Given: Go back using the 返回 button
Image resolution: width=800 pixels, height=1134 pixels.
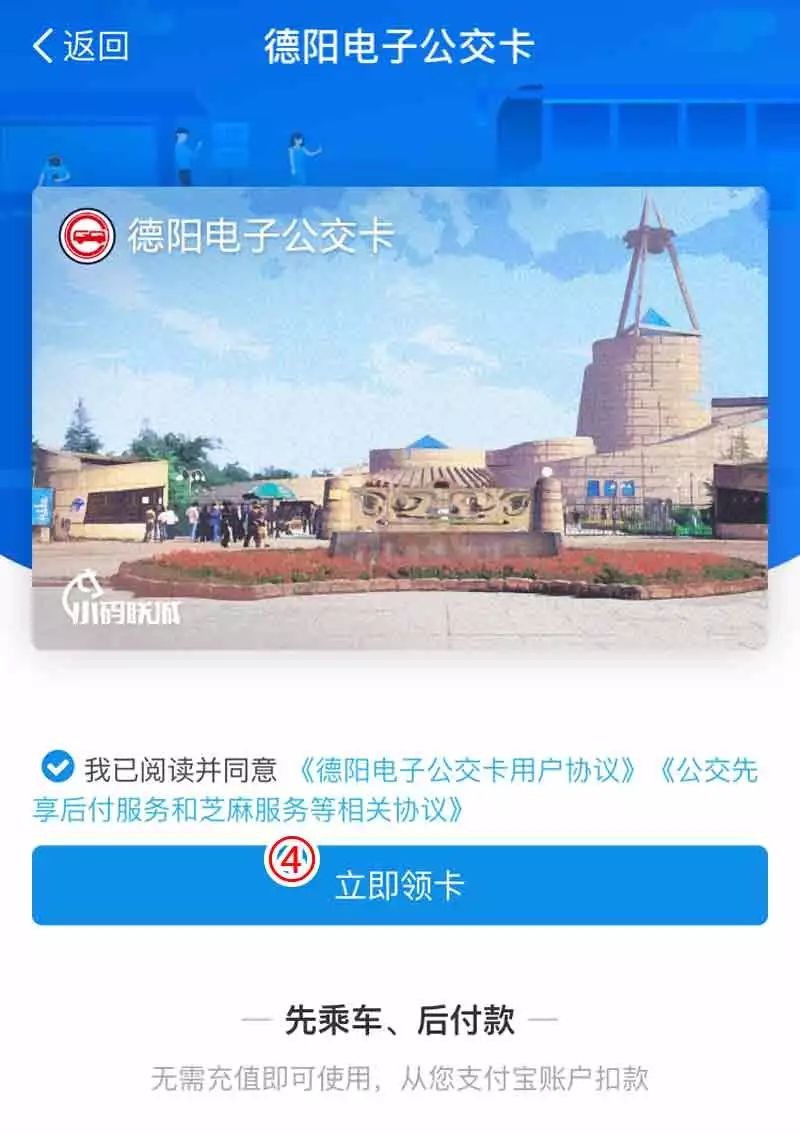Looking at the screenshot, I should (81, 46).
